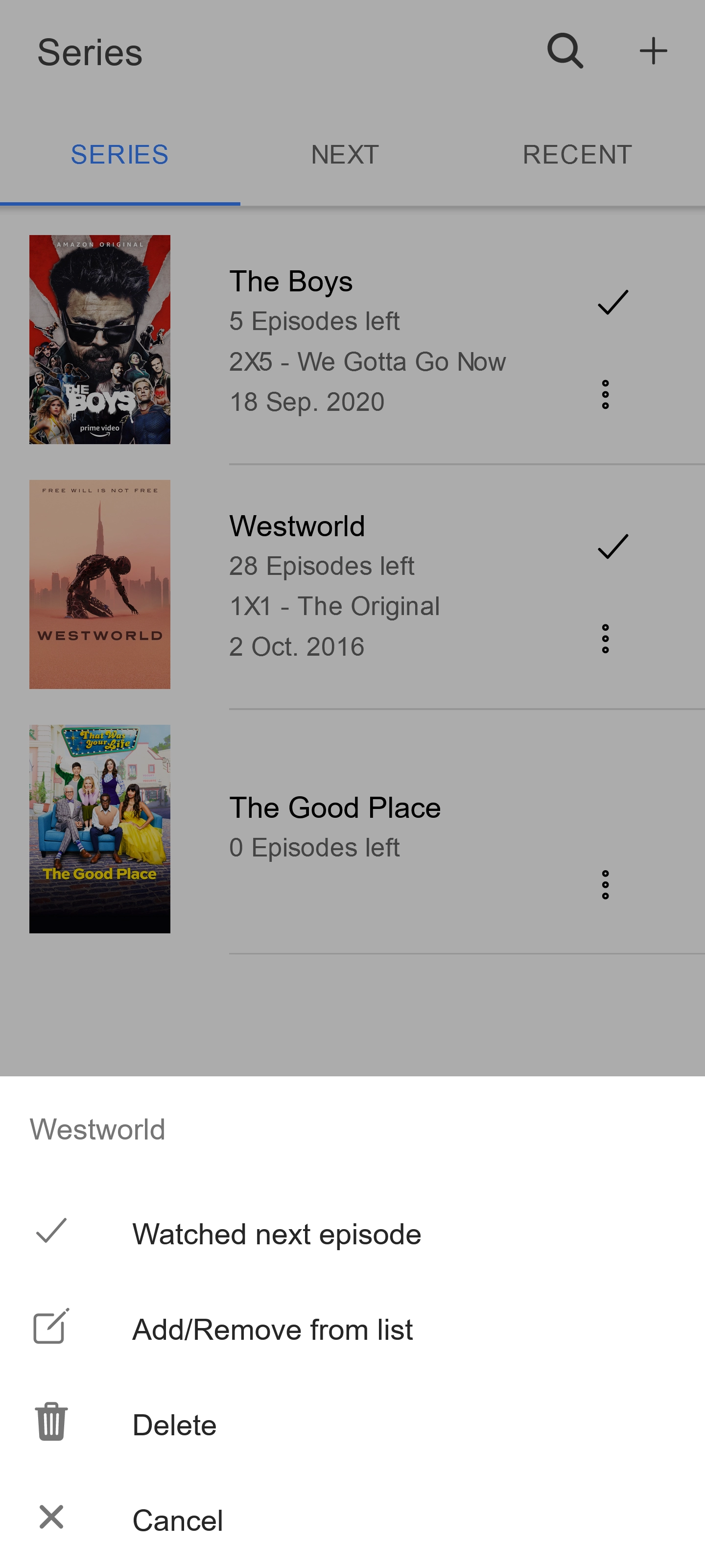Screen dimensions: 705x1568
Task: Select the SERIES tab
Action: (119, 155)
